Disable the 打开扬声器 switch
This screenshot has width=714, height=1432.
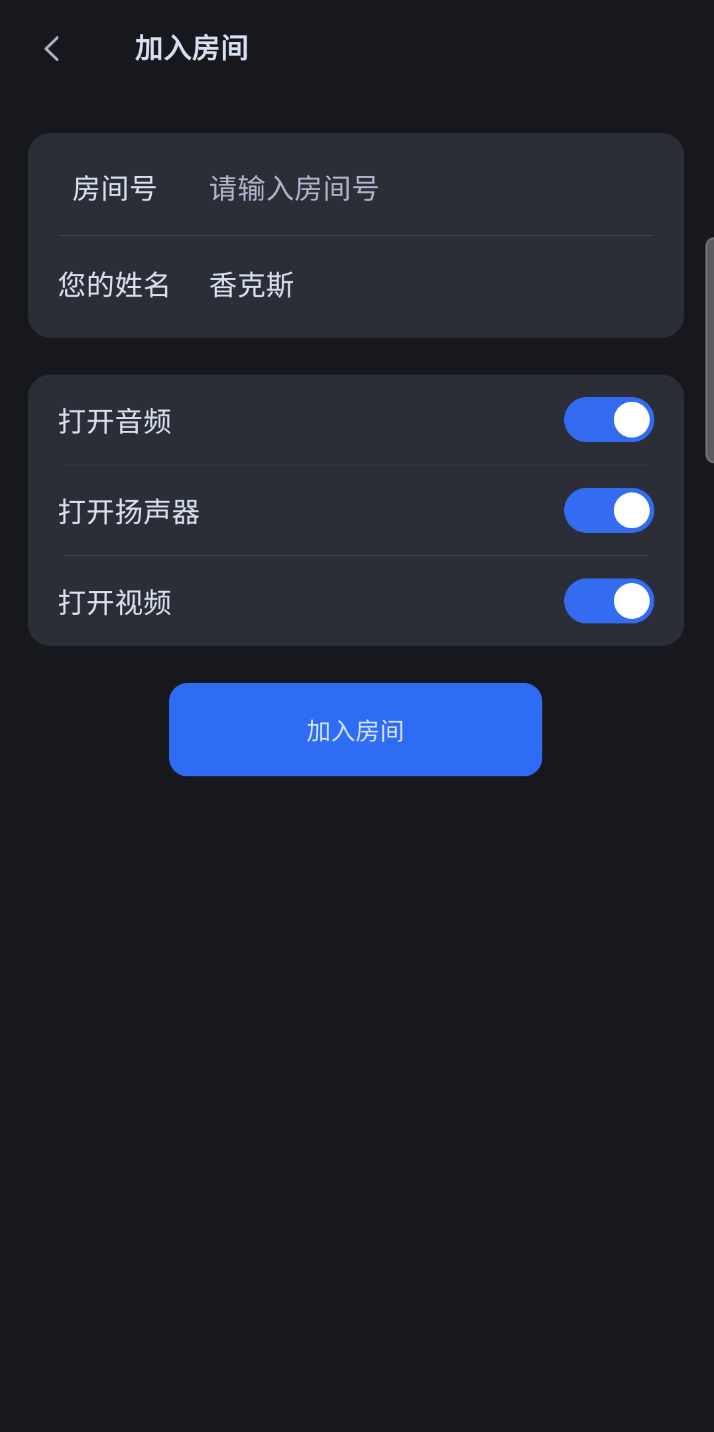[608, 511]
